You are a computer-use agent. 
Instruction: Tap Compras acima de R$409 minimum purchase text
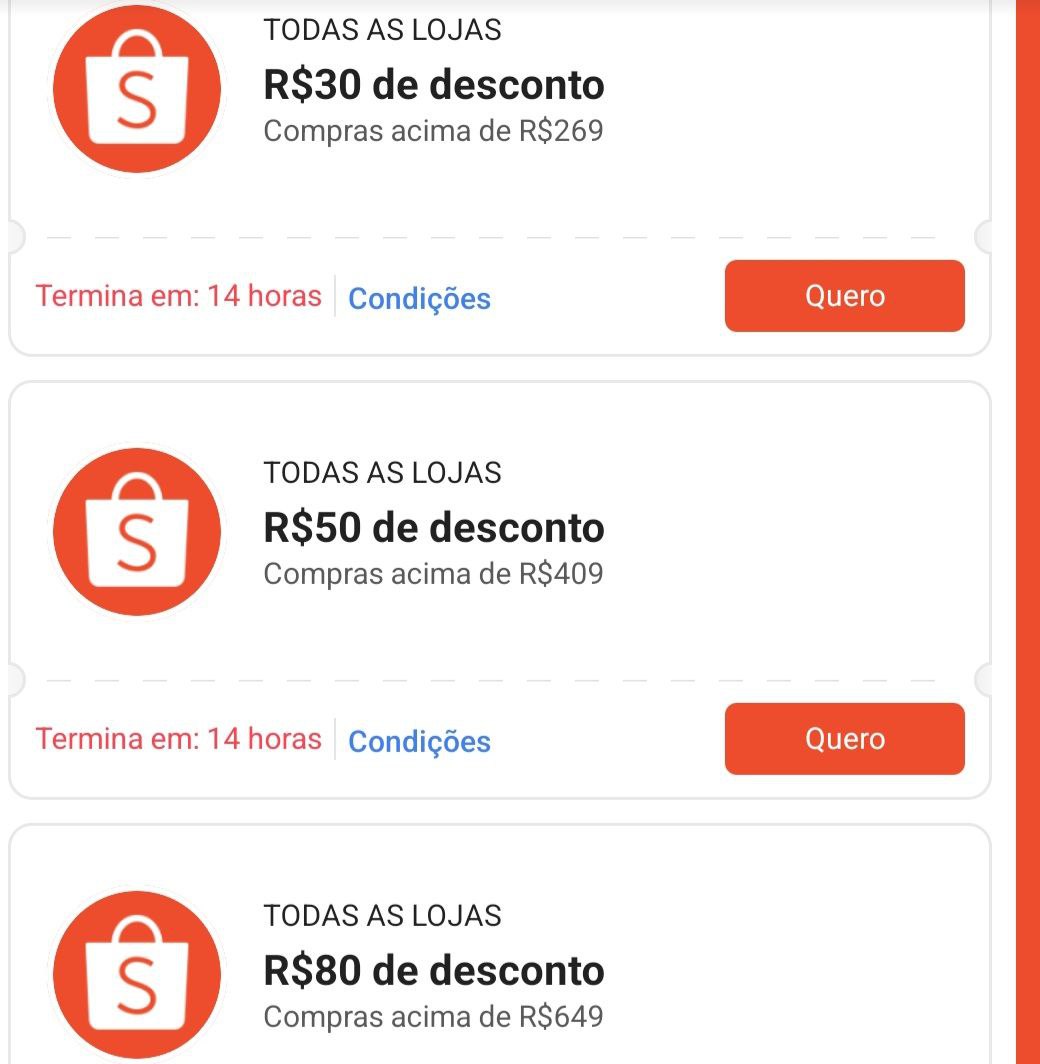[x=432, y=572]
